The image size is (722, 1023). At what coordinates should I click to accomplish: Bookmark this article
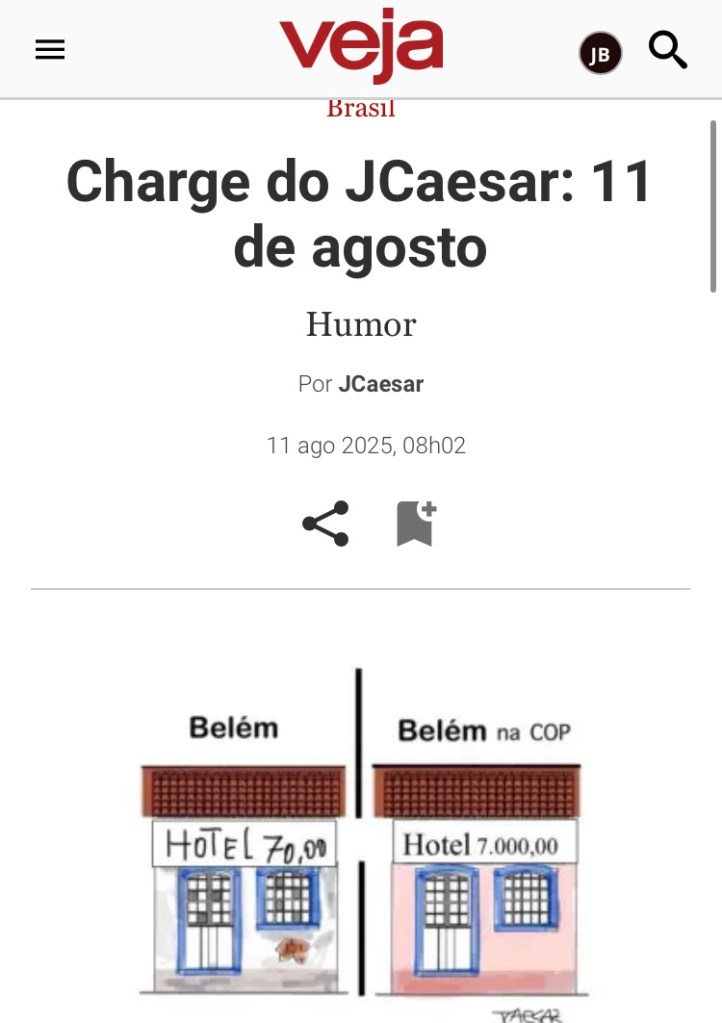[x=415, y=523]
